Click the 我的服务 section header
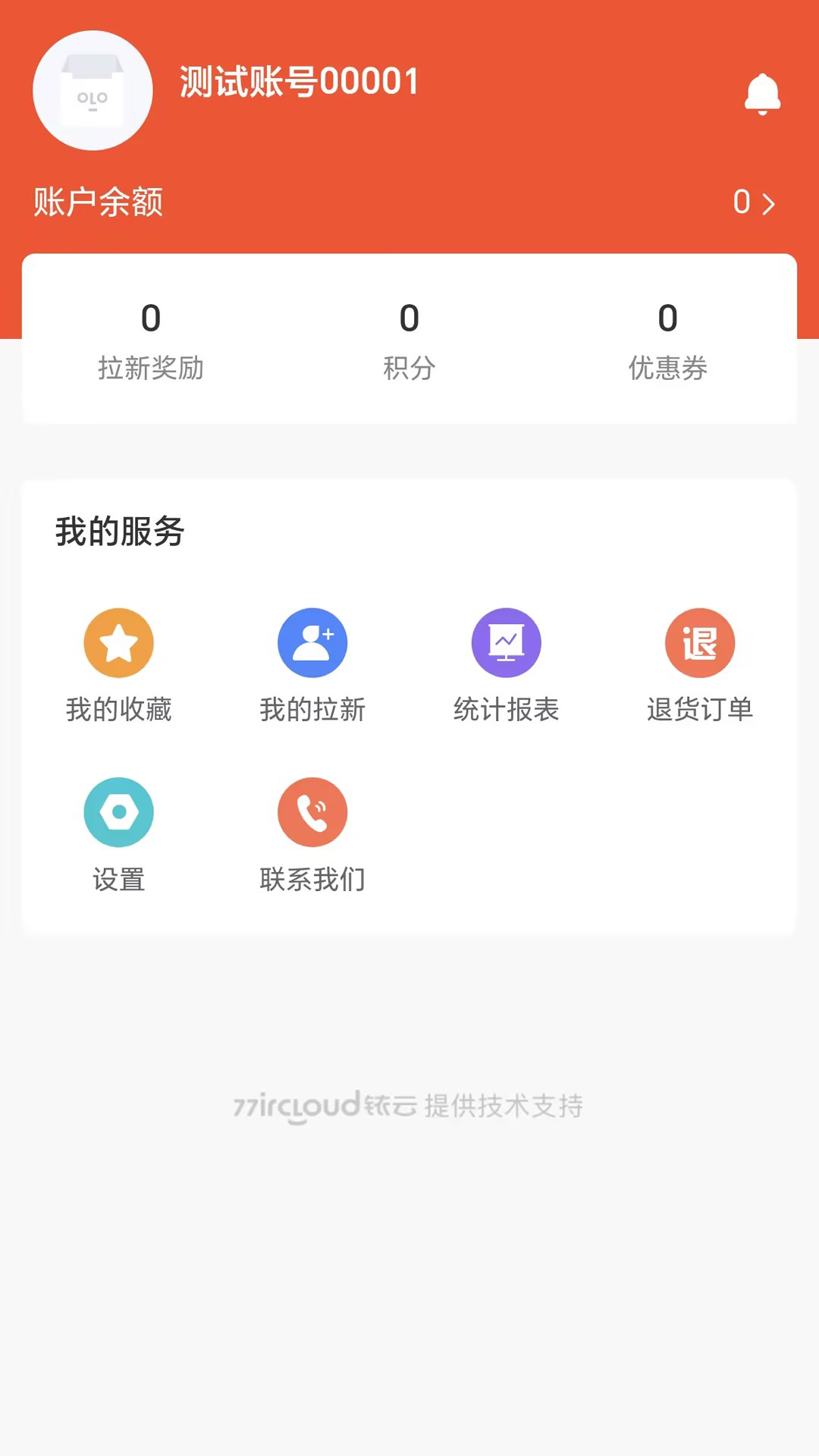Screen dimensions: 819x1456 tap(119, 532)
